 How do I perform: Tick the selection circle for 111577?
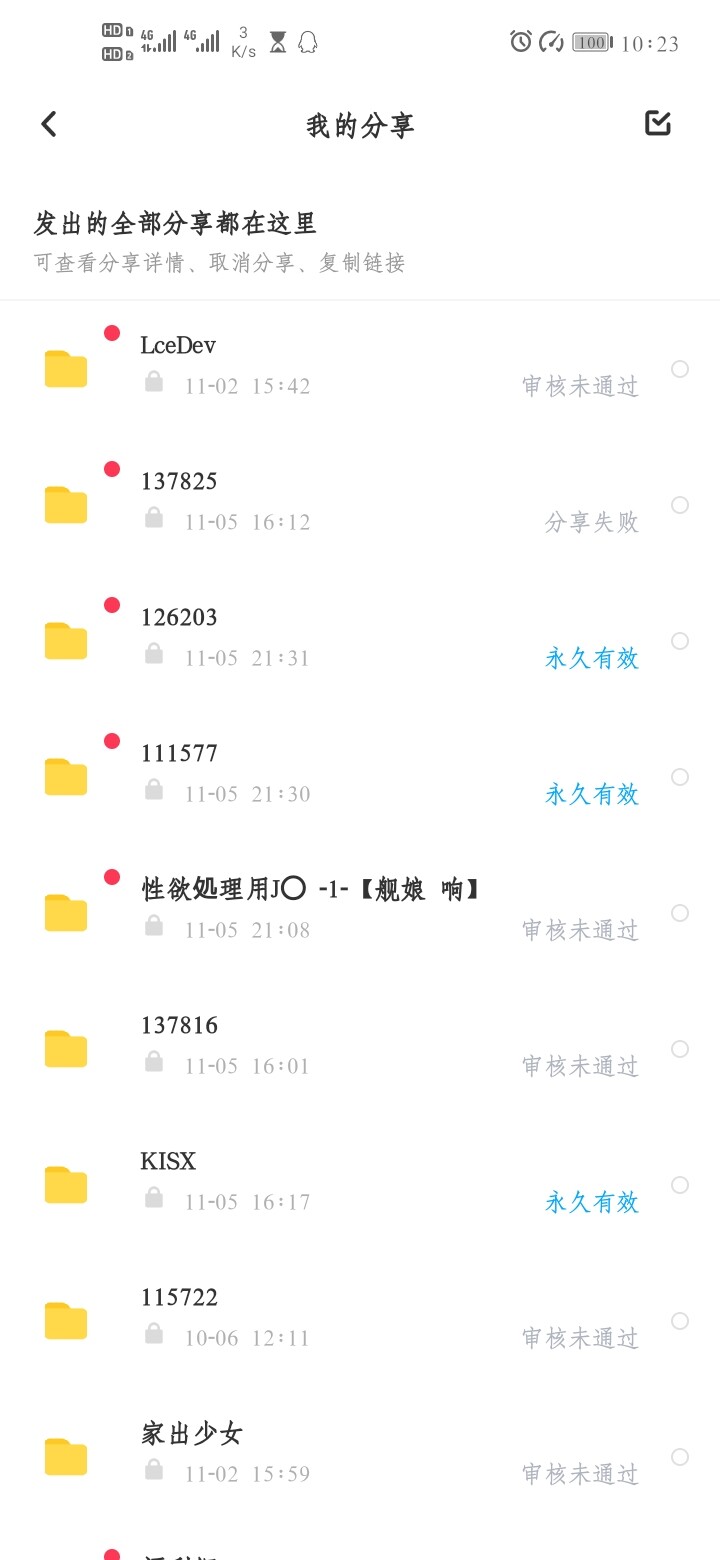680,777
